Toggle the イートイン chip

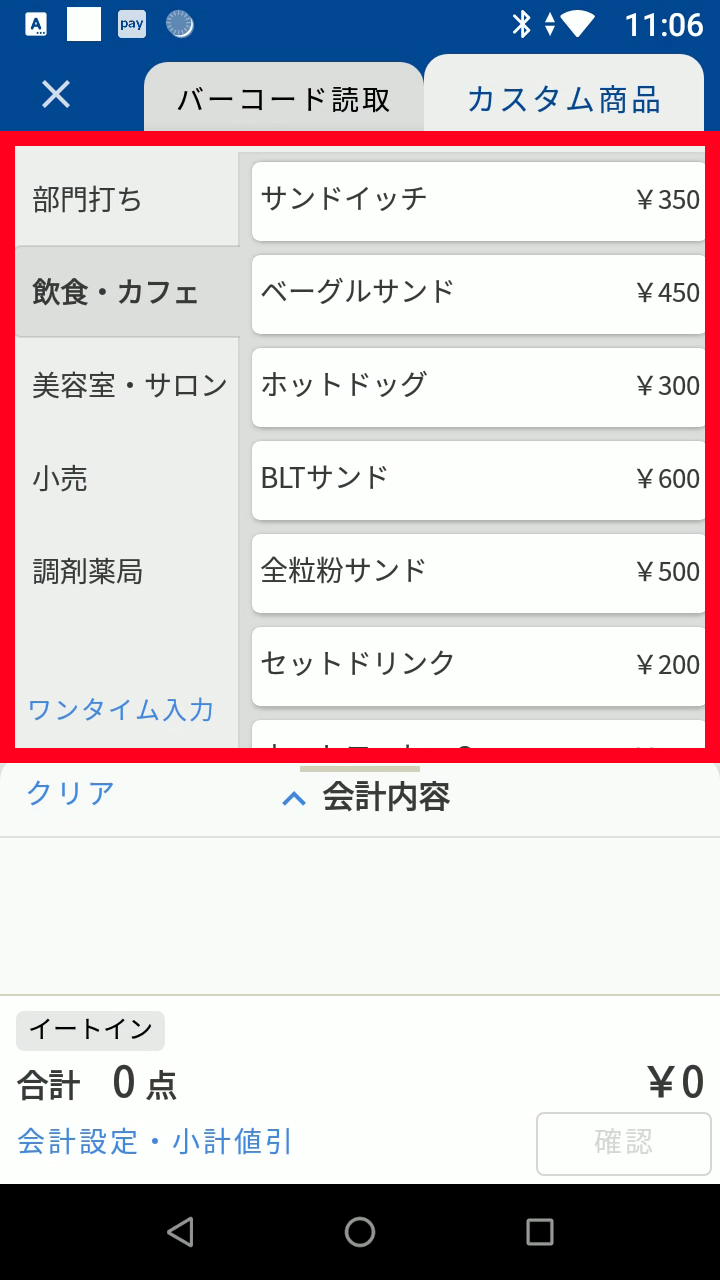[90, 1030]
